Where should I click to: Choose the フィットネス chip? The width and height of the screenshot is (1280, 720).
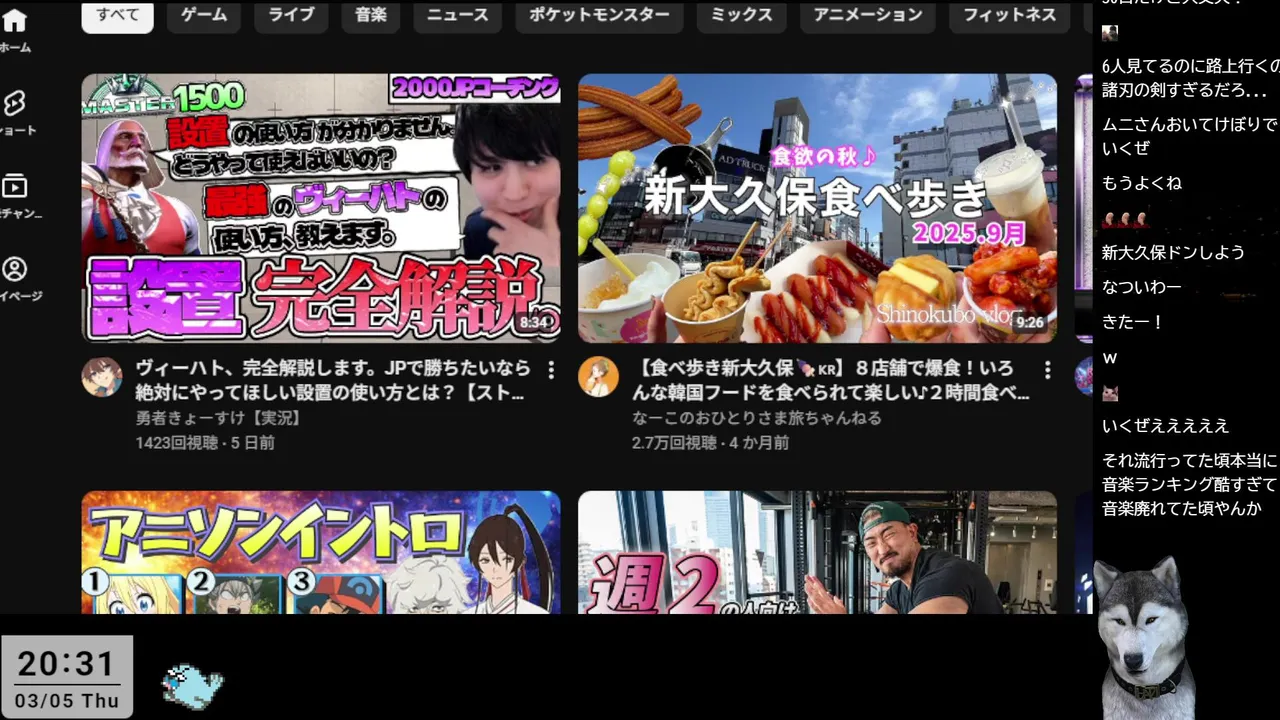tap(1009, 15)
